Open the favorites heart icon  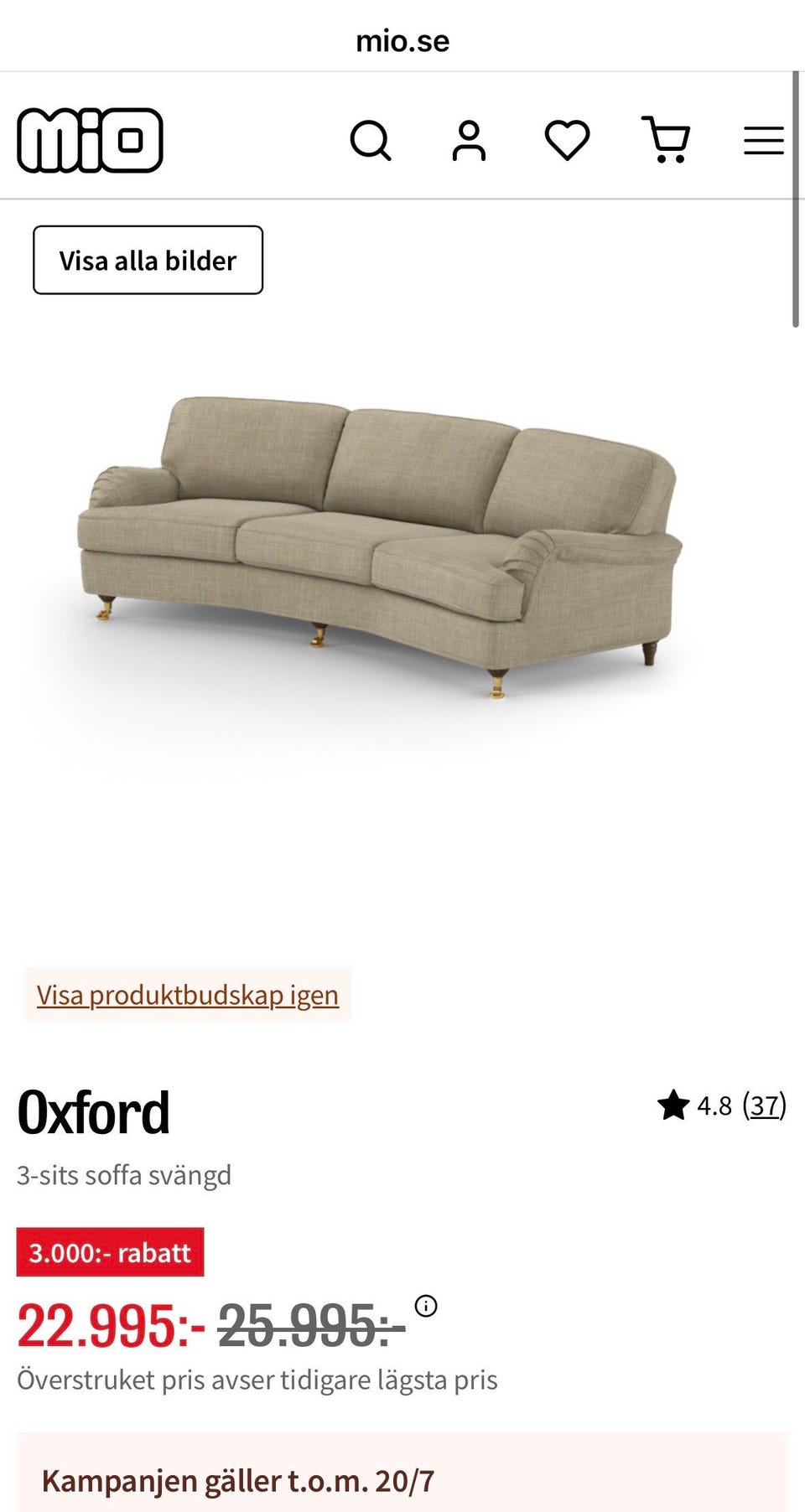pyautogui.click(x=568, y=140)
